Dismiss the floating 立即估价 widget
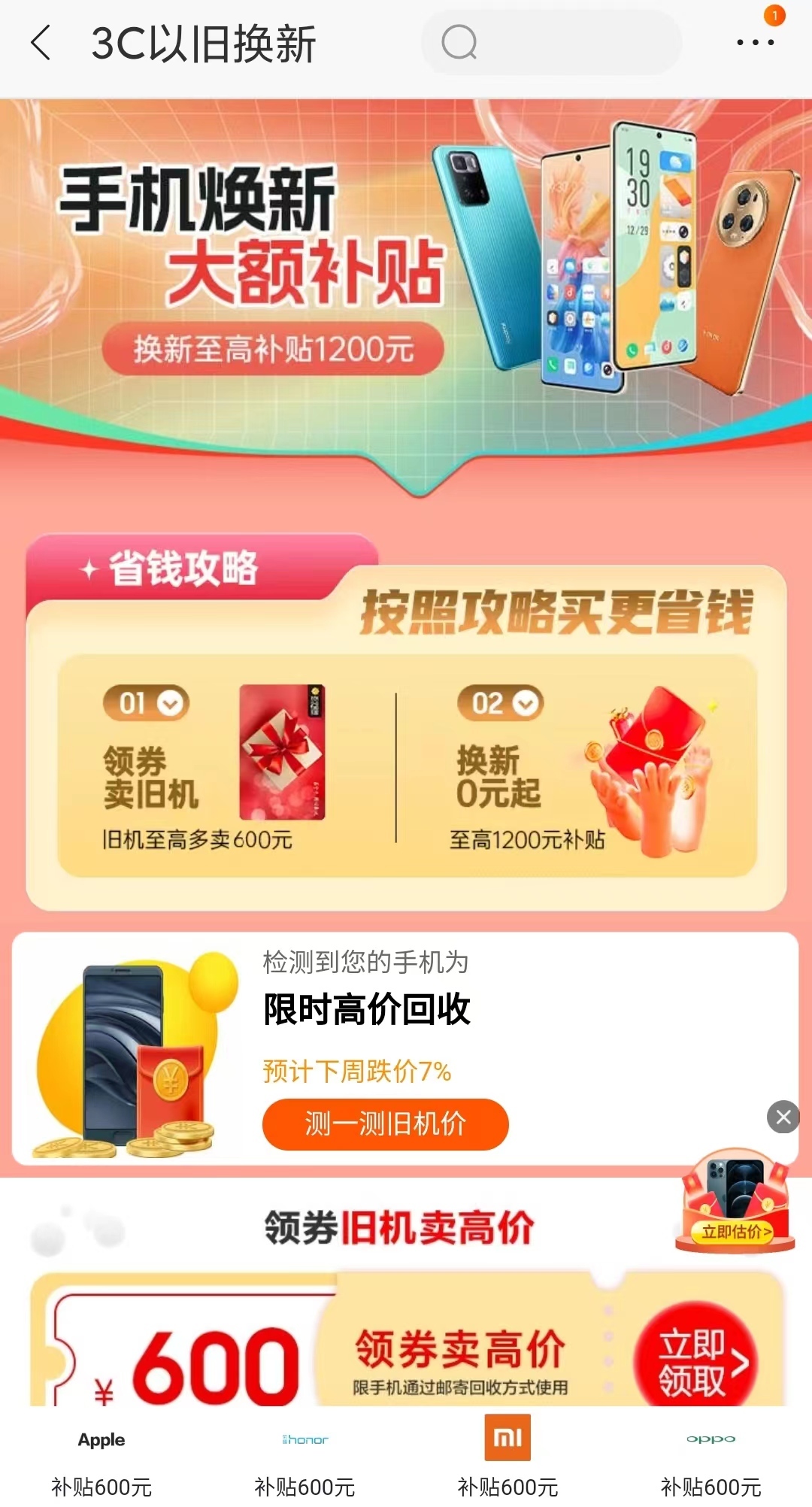This screenshot has width=812, height=1507. point(783,1117)
